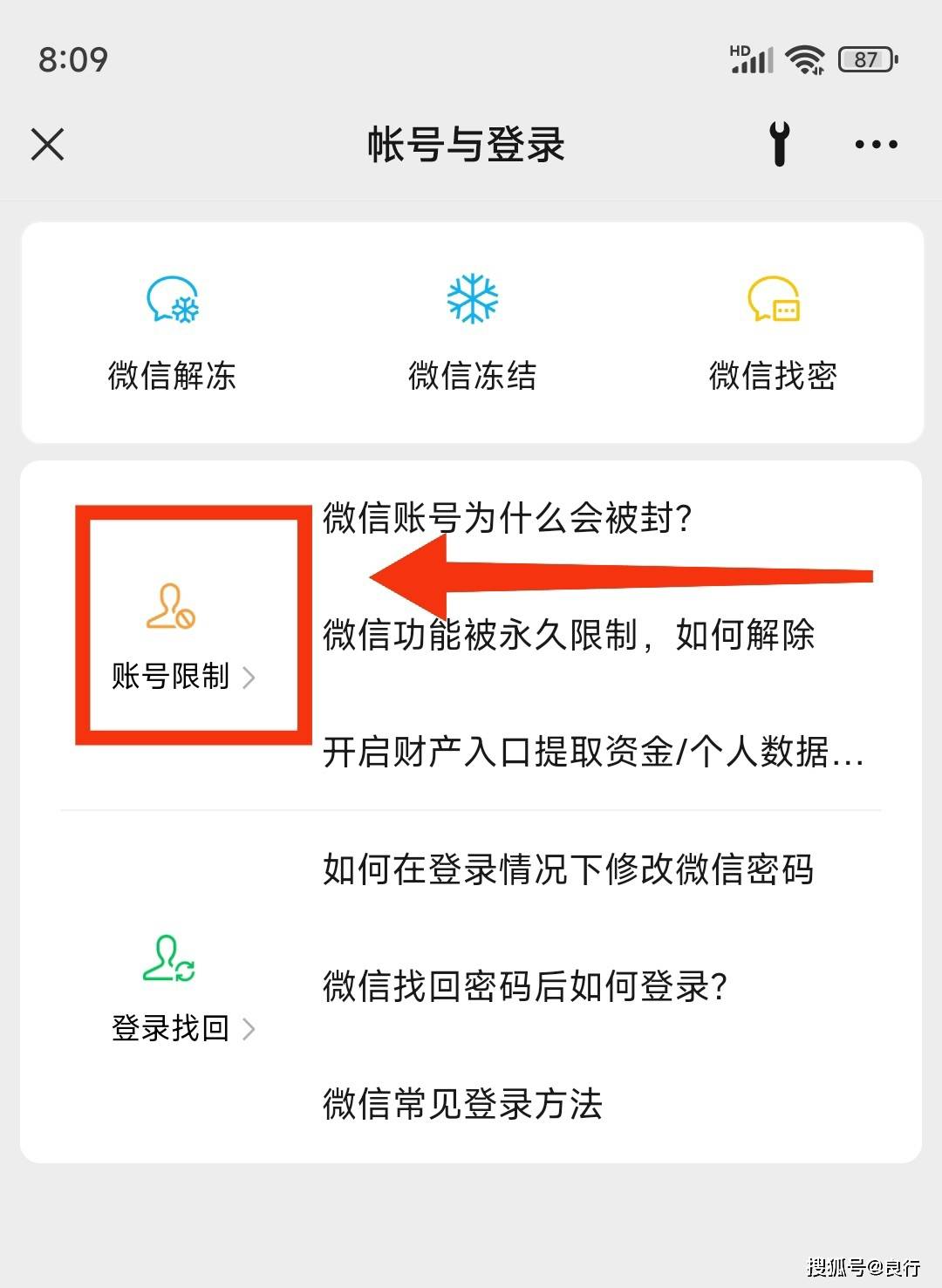Open 开启财产入口提取资金 article

(593, 752)
